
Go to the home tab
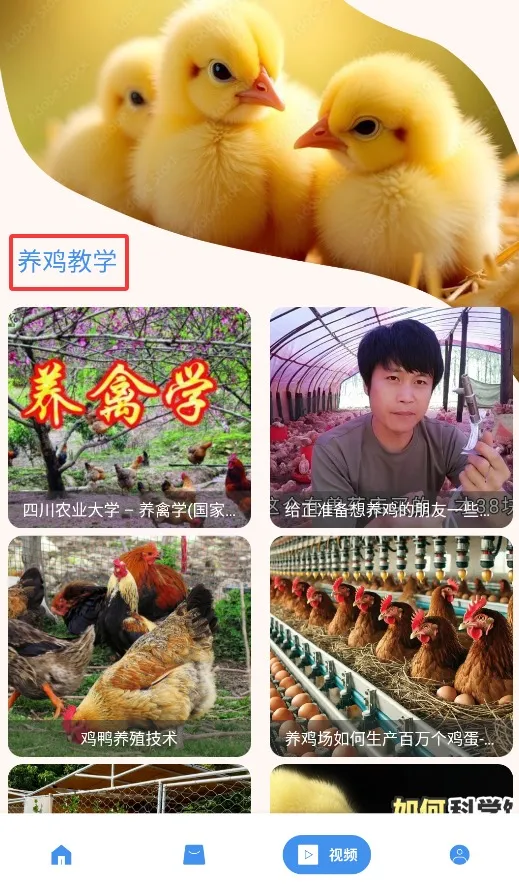point(61,855)
